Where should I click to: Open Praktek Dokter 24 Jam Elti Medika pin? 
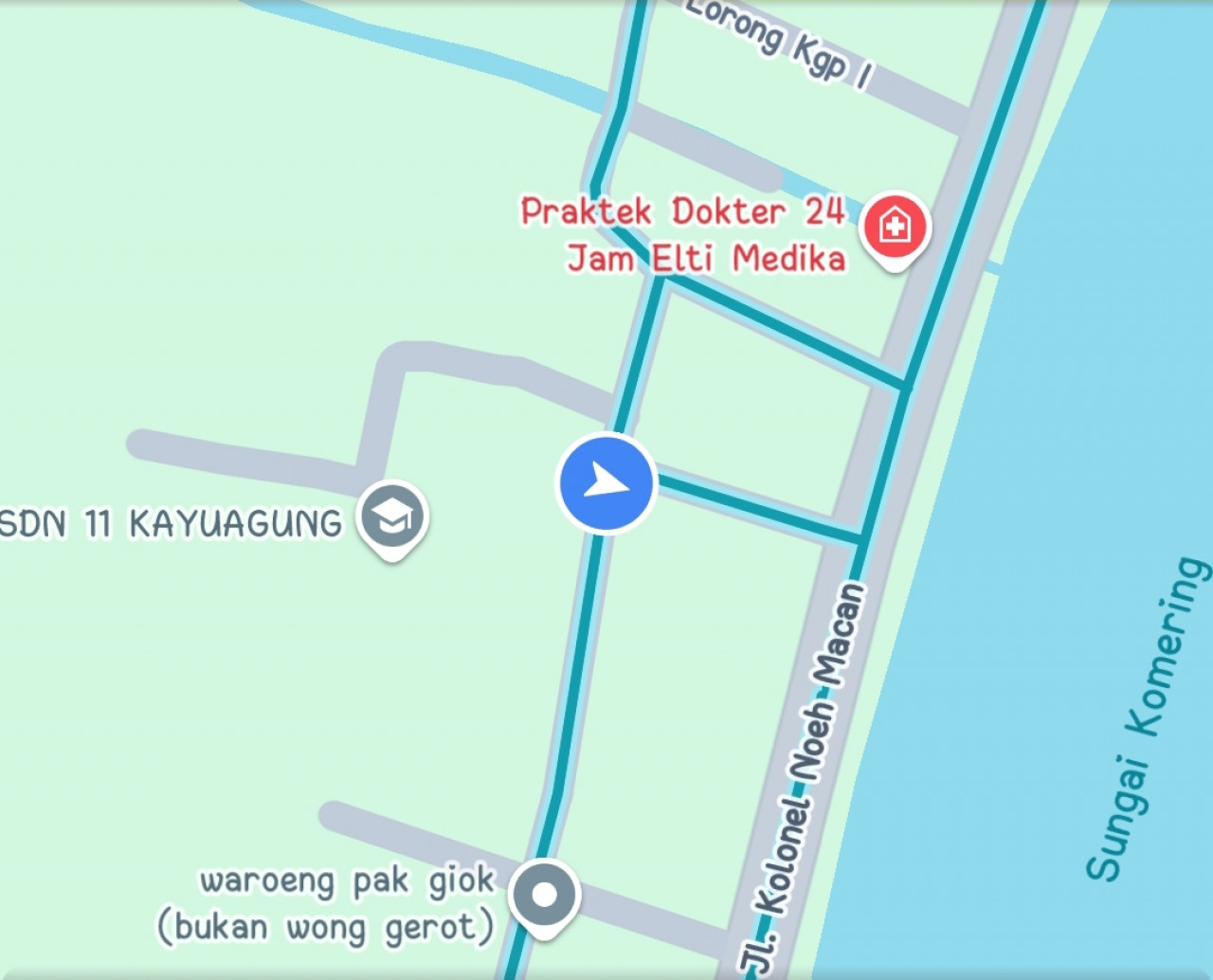(895, 227)
